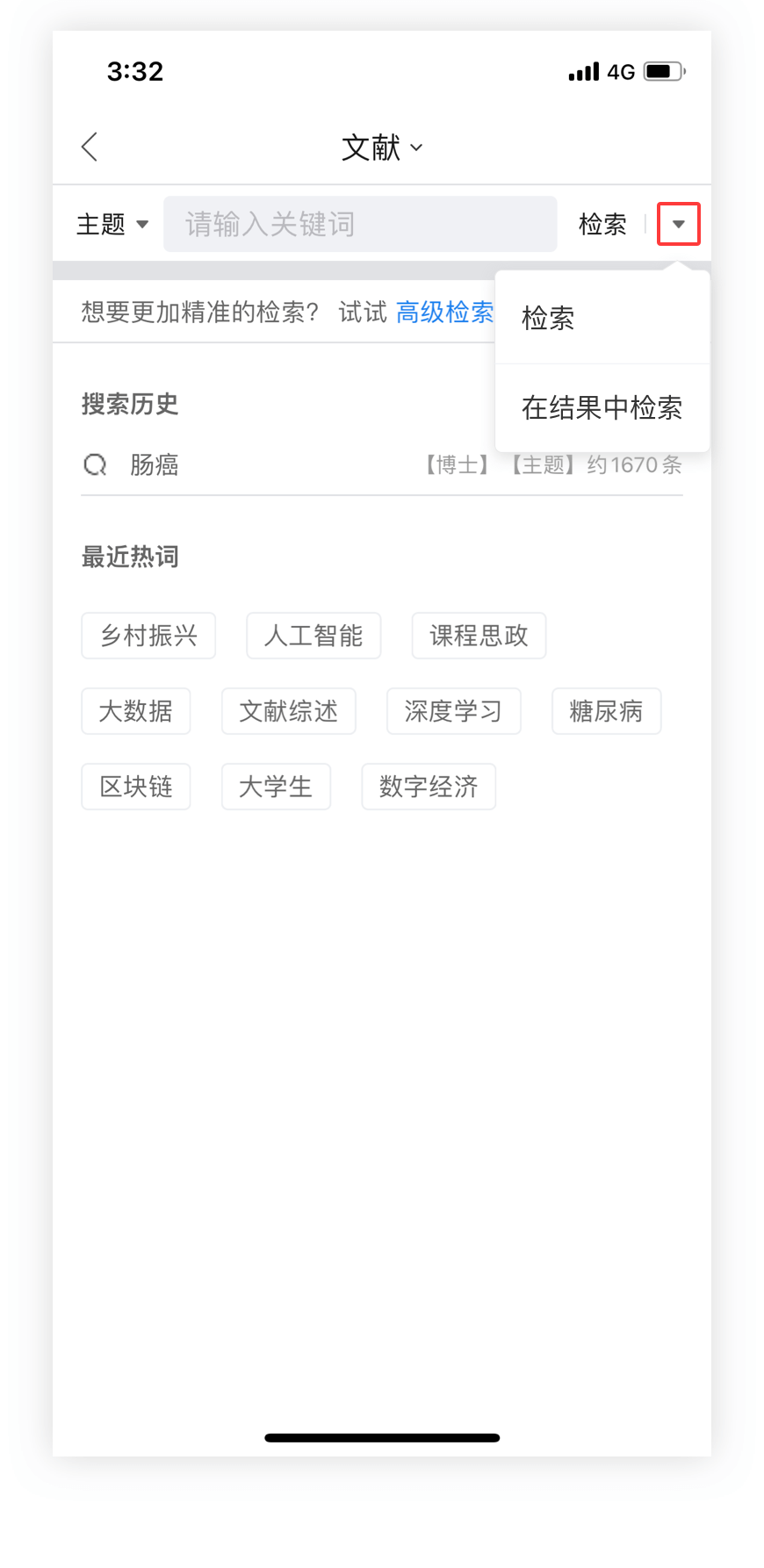The height and width of the screenshot is (1568, 764).
Task: Tap the 检索 button beside input
Action: pos(602,225)
